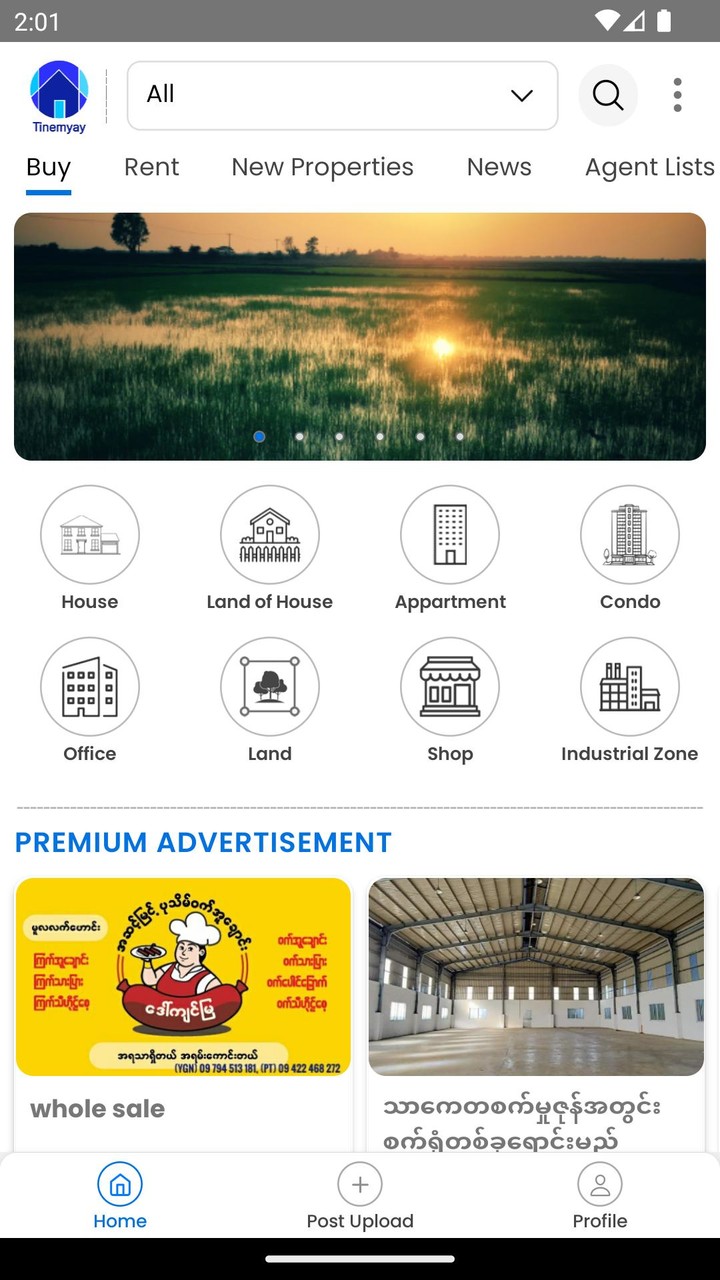Open the News tab
The height and width of the screenshot is (1280, 720).
pos(499,167)
